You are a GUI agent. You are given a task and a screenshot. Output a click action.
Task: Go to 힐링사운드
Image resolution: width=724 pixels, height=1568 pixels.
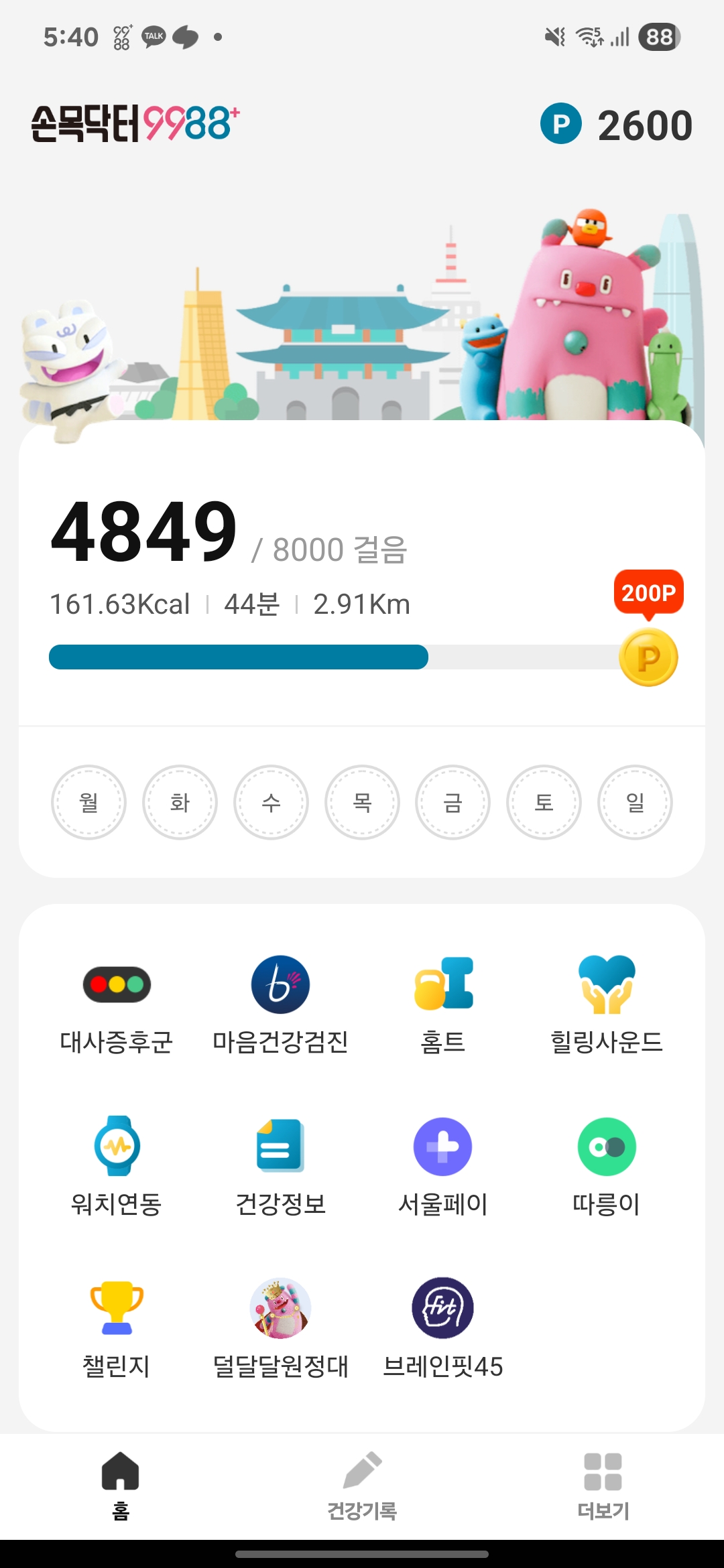pos(607,1005)
